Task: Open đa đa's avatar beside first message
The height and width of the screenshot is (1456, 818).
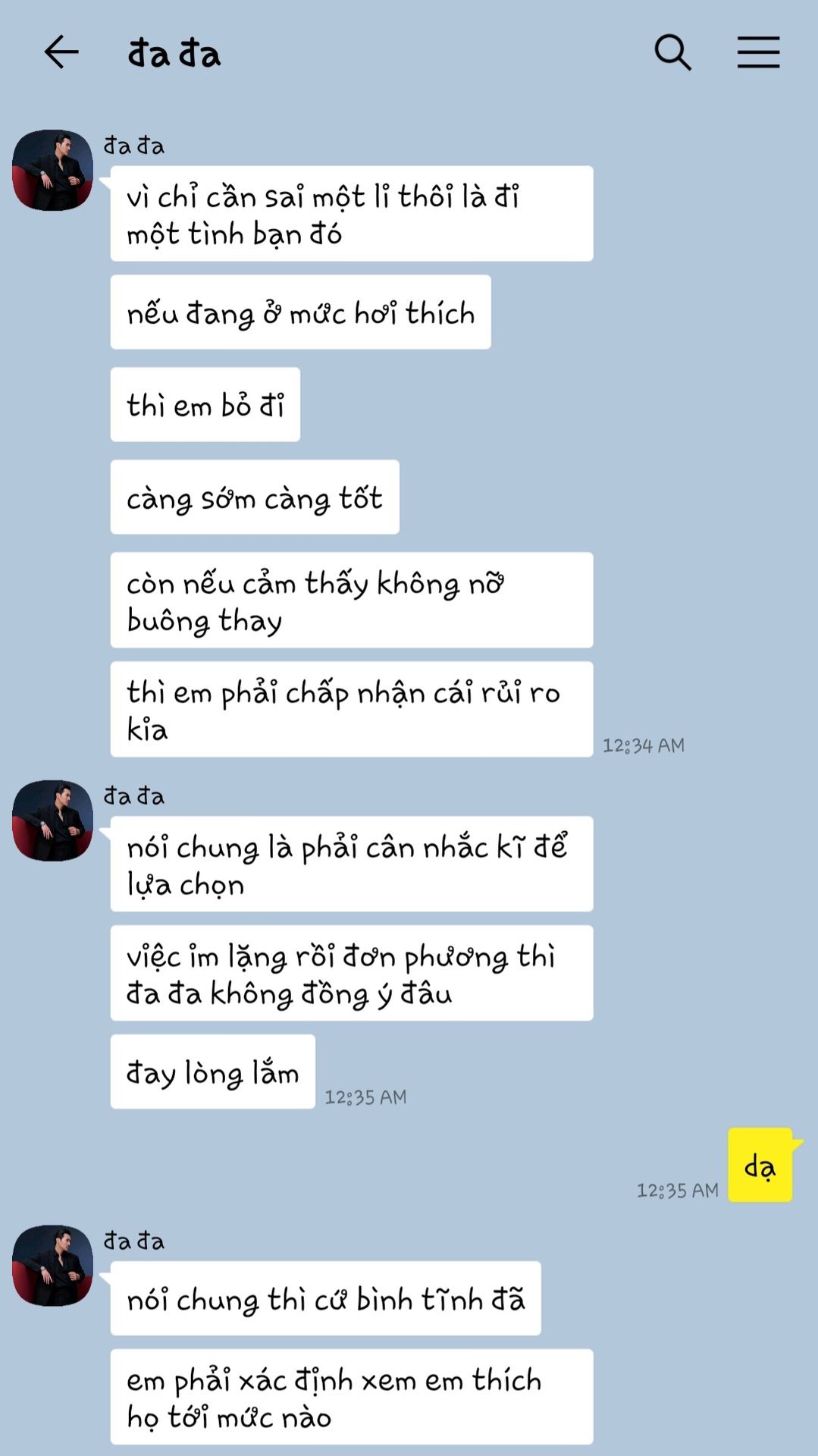Action: [x=52, y=170]
